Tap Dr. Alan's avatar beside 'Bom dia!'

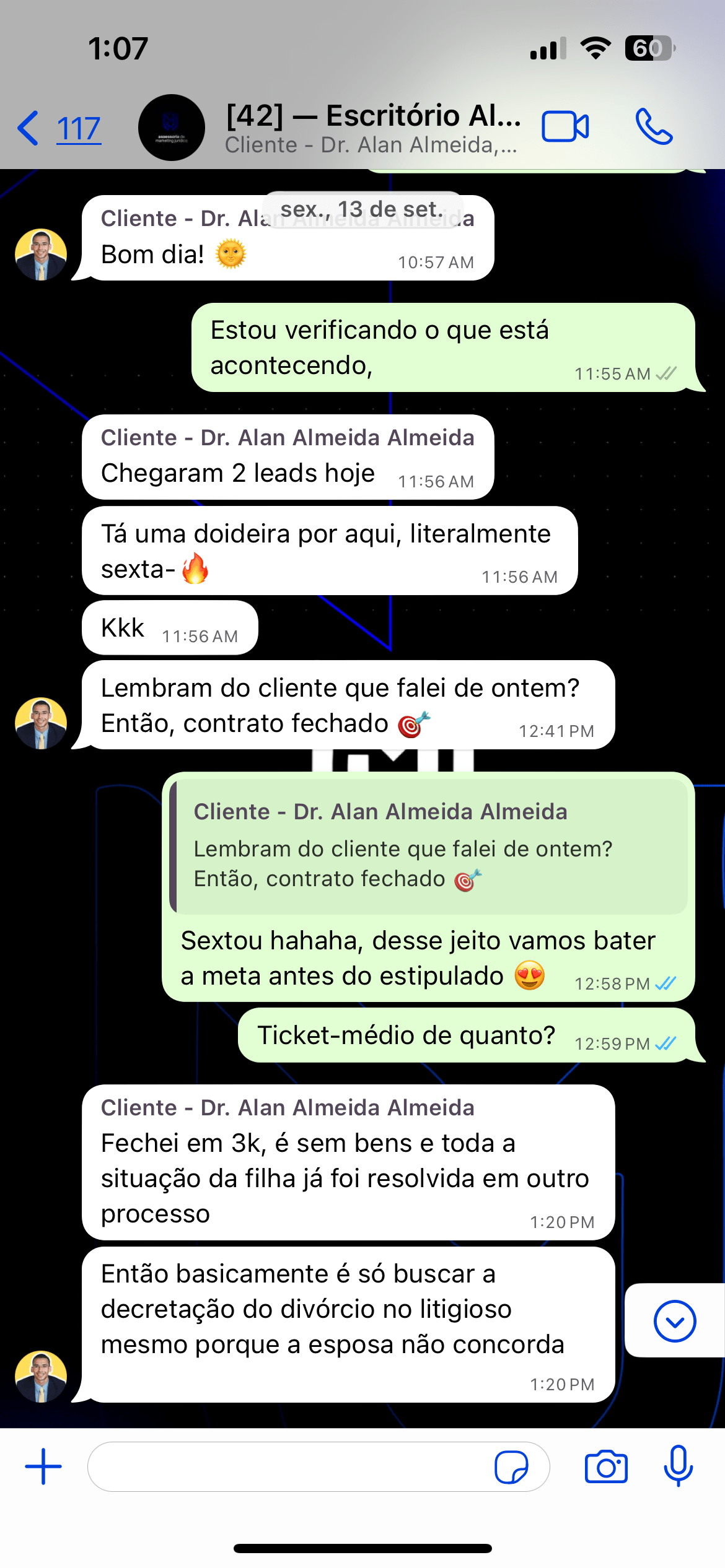[x=41, y=255]
